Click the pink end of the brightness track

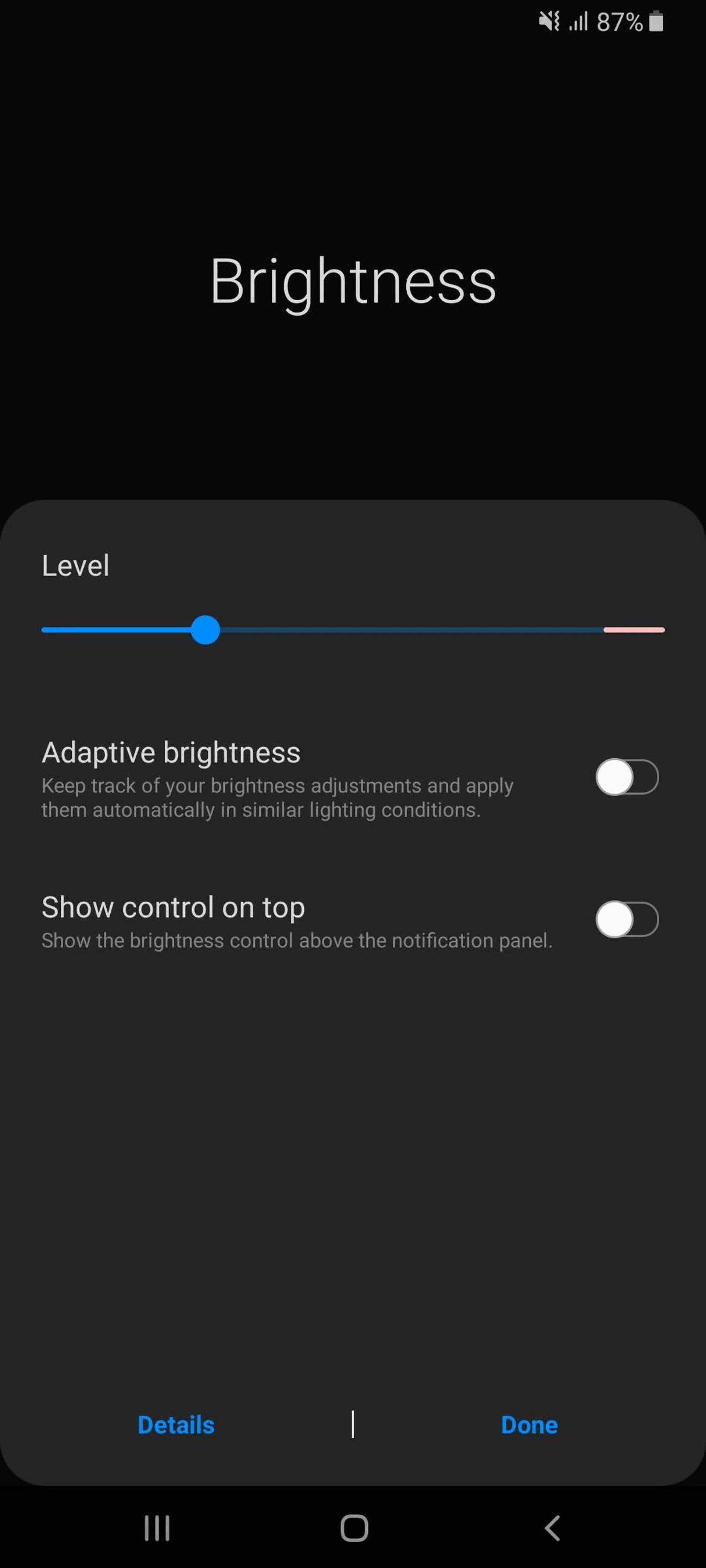[634, 630]
